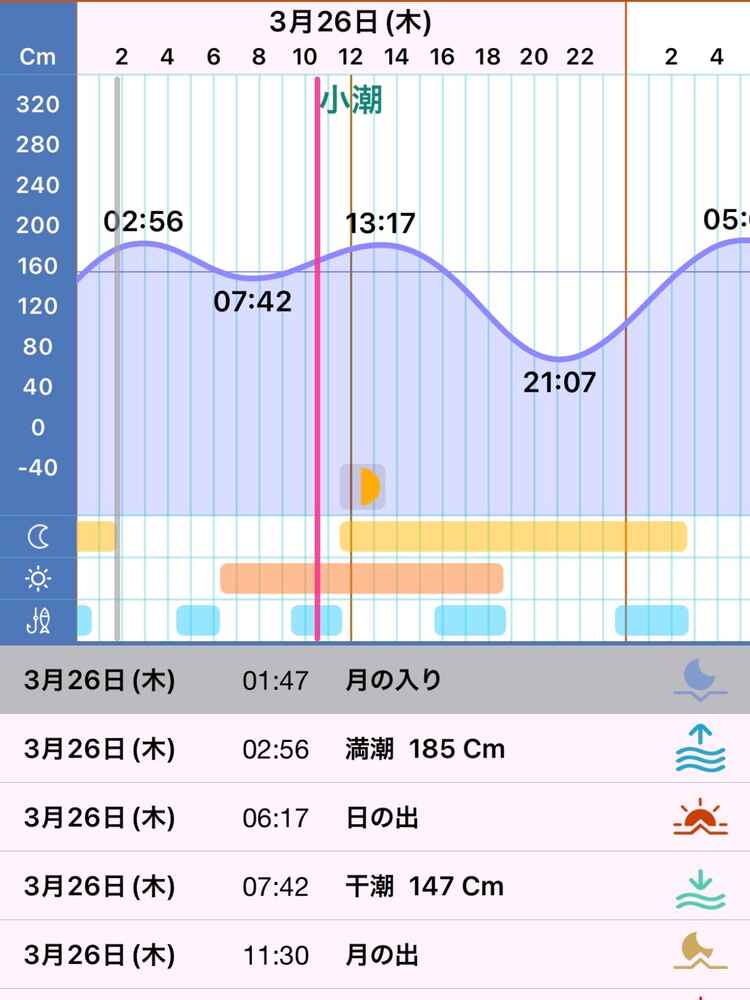Select the 11:30 月の出 row
Image resolution: width=750 pixels, height=1000 pixels.
pyautogui.click(x=375, y=955)
